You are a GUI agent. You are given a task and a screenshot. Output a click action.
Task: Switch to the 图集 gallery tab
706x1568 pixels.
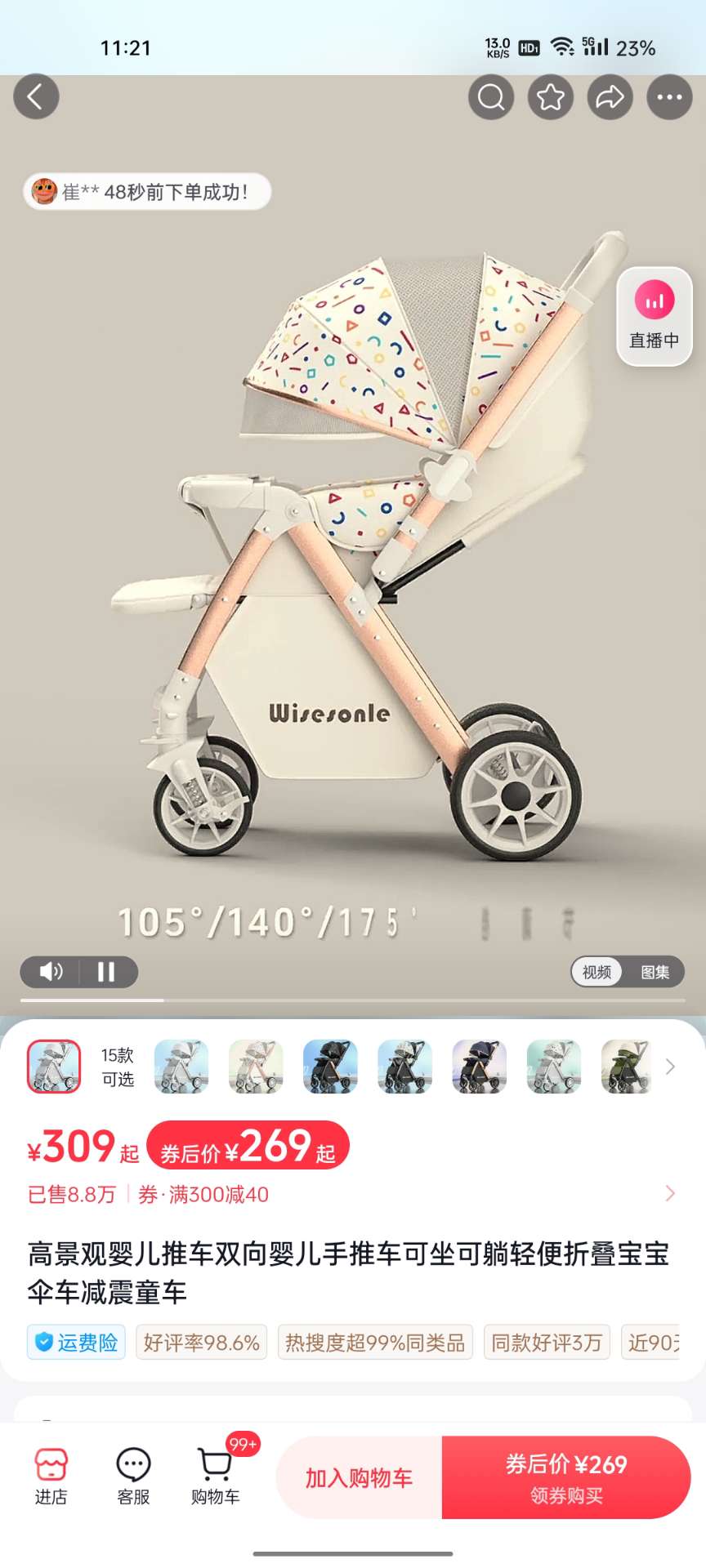click(x=655, y=972)
